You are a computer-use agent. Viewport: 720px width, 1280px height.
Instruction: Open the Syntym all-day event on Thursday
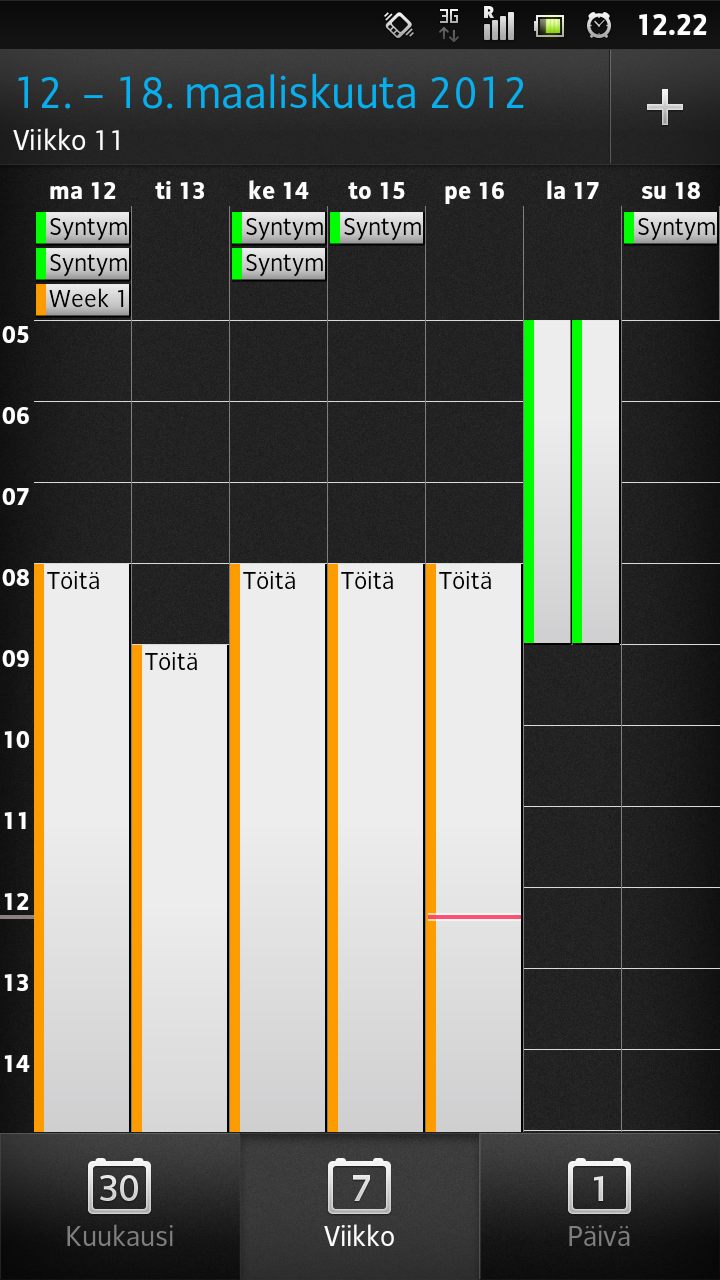(x=376, y=228)
